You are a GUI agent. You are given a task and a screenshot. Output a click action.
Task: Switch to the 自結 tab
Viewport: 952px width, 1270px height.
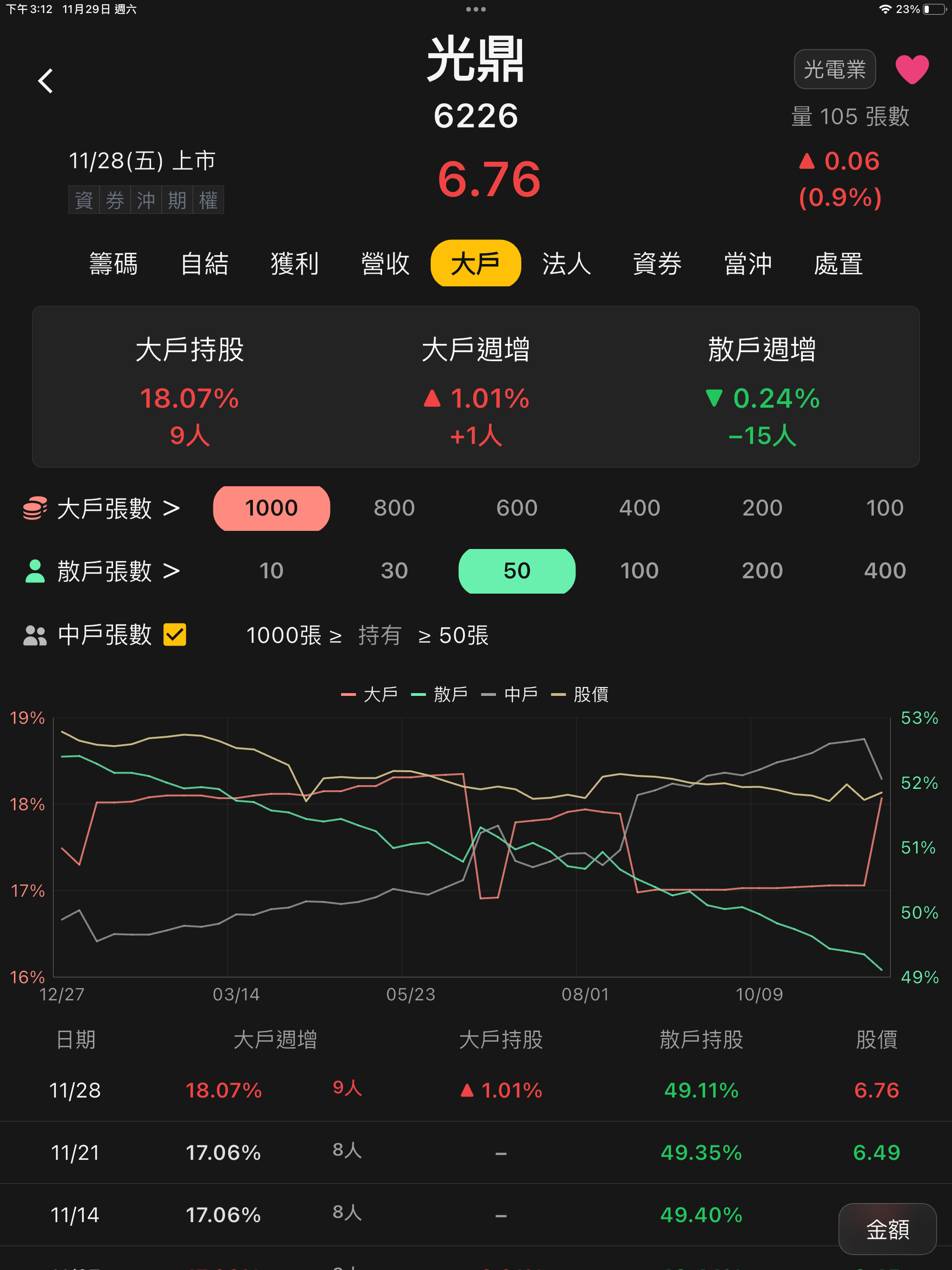(x=204, y=264)
